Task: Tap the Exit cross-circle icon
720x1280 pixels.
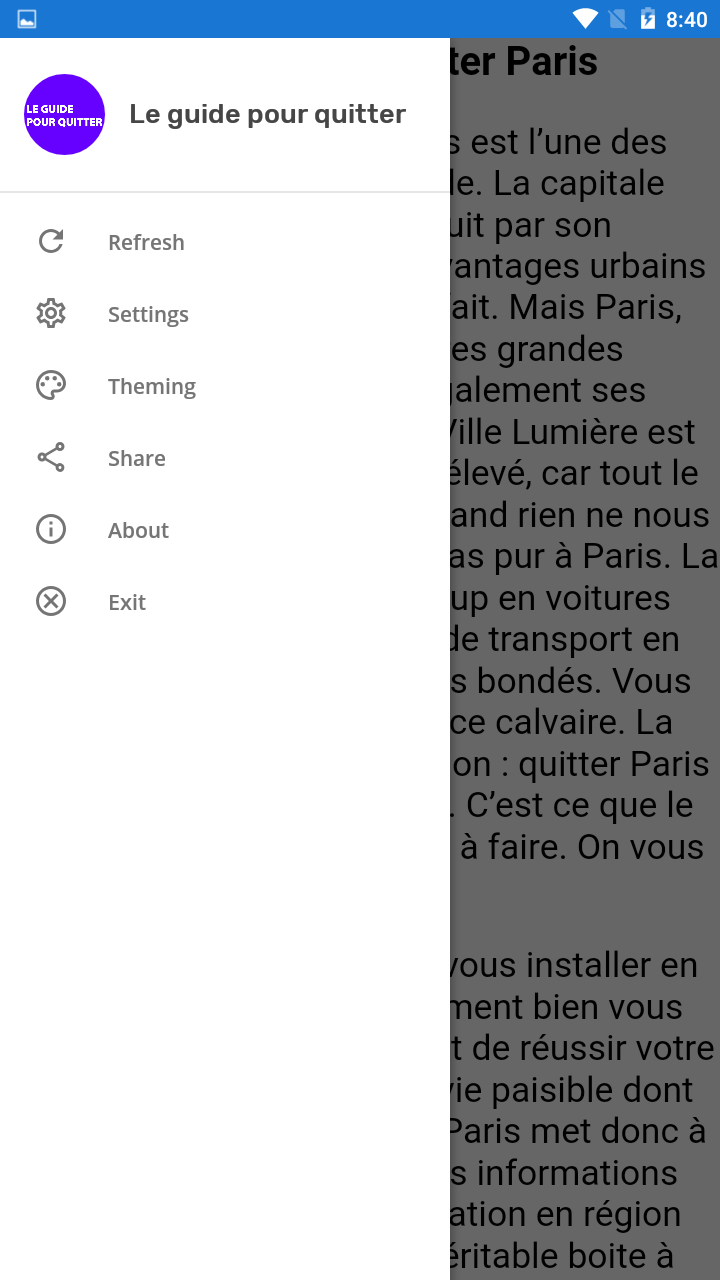Action: click(50, 601)
